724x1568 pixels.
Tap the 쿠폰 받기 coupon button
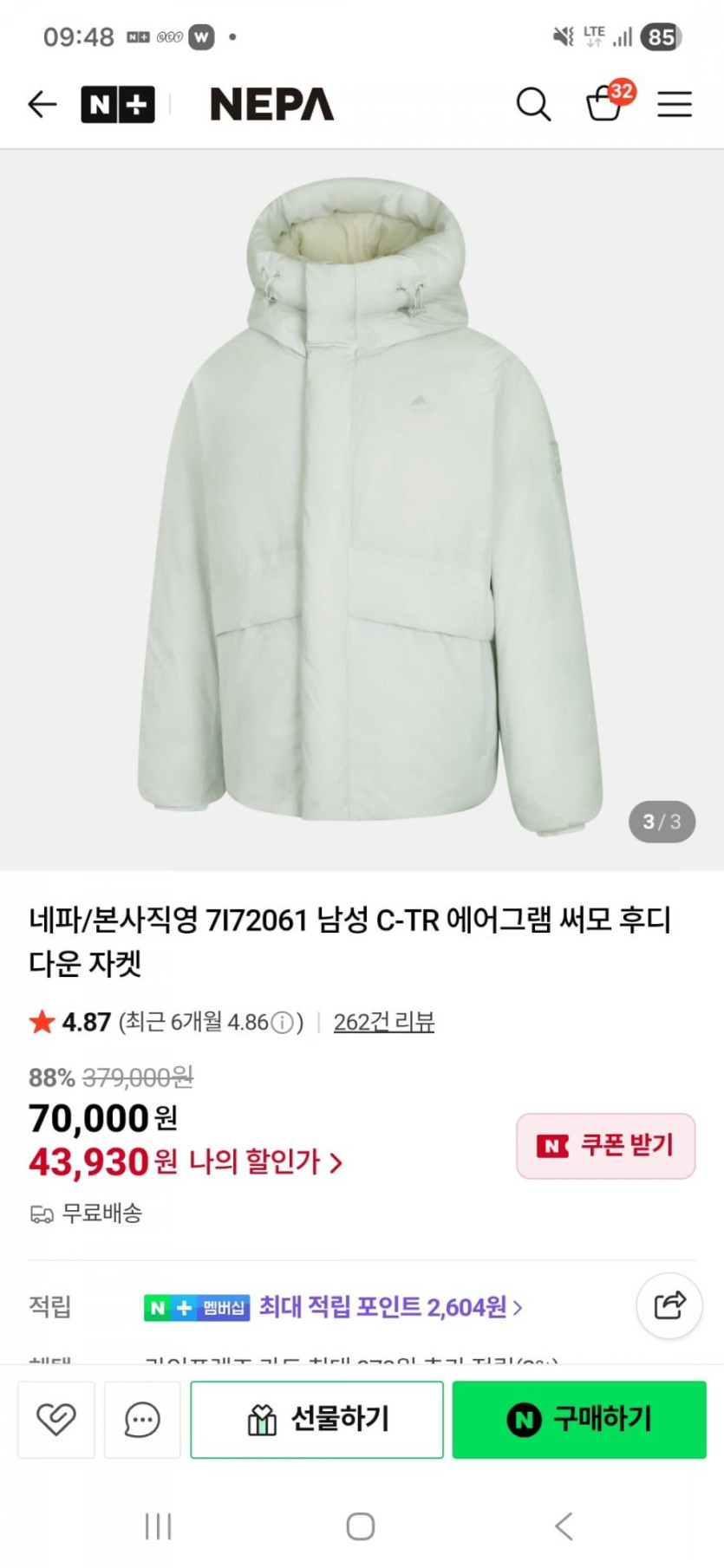[x=605, y=1146]
